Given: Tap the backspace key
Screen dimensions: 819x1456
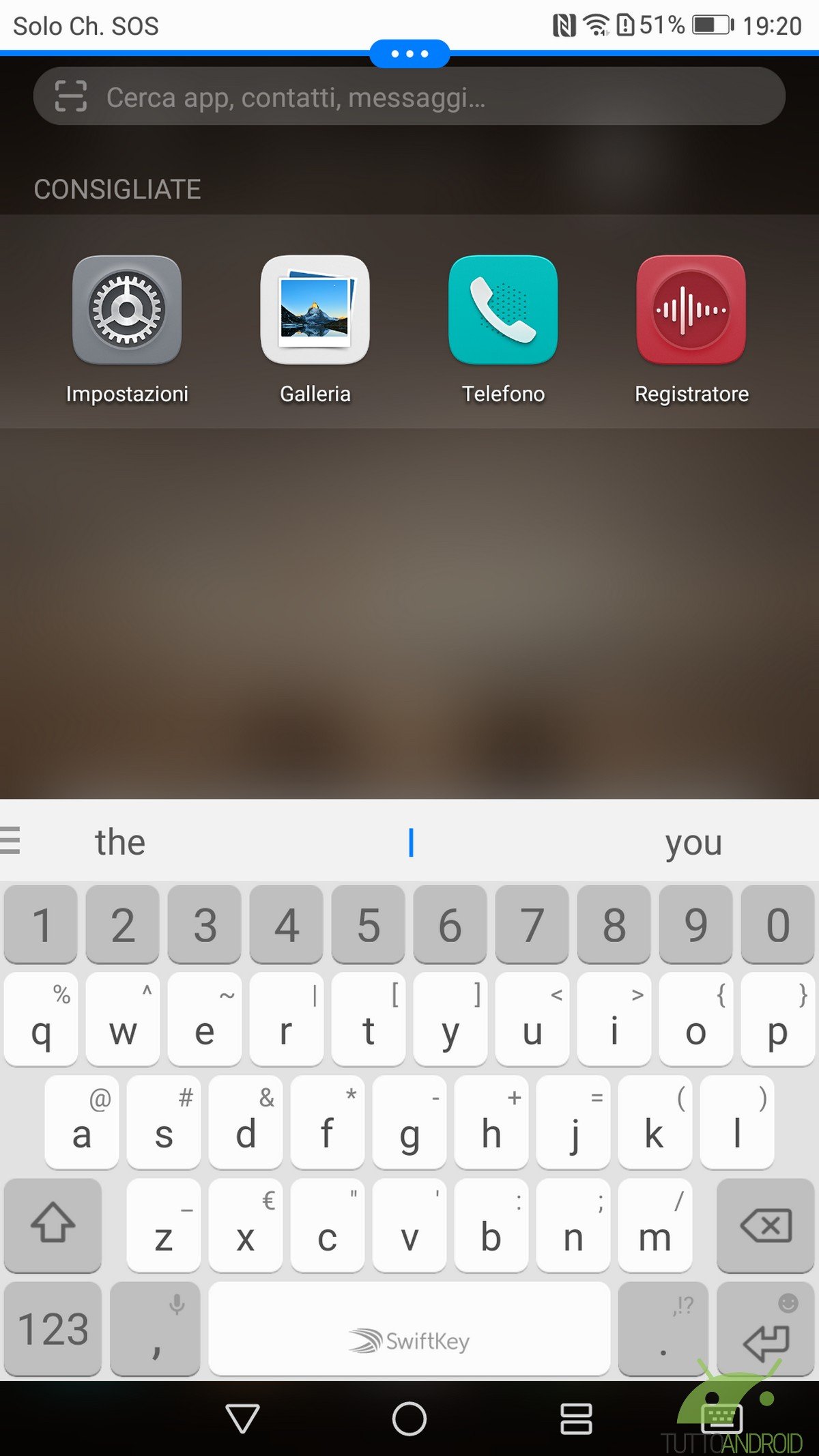Looking at the screenshot, I should tap(766, 1225).
